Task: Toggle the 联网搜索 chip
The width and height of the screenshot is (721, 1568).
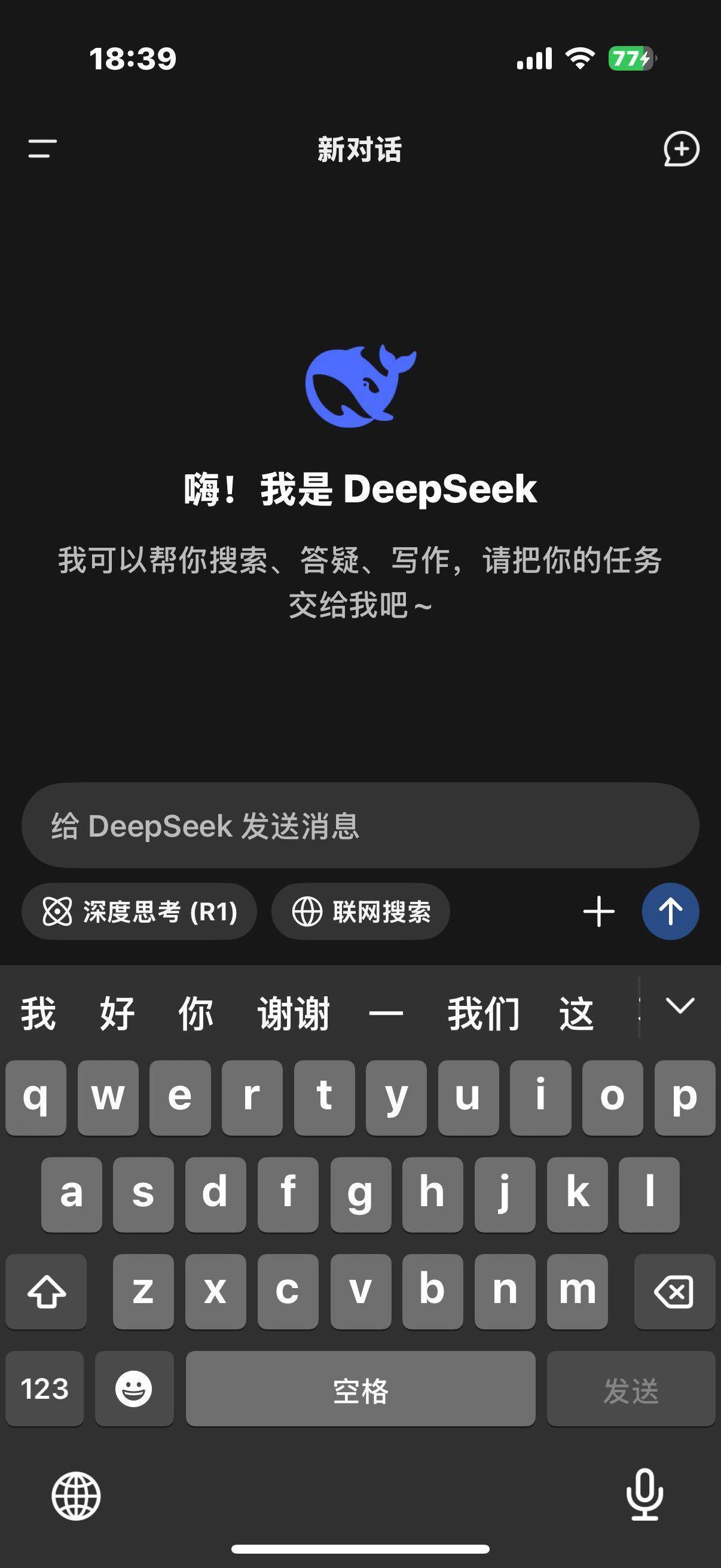Action: point(361,911)
